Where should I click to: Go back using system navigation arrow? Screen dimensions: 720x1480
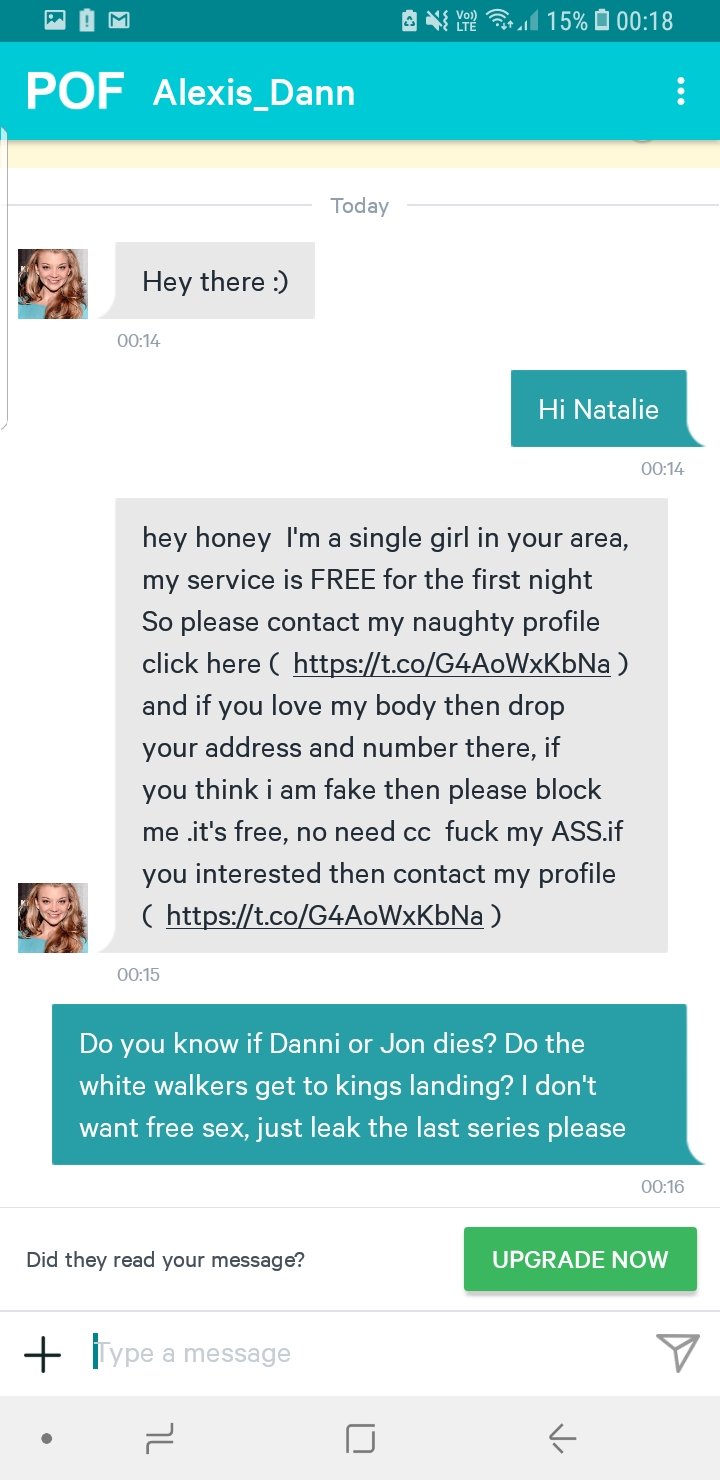tap(562, 1439)
